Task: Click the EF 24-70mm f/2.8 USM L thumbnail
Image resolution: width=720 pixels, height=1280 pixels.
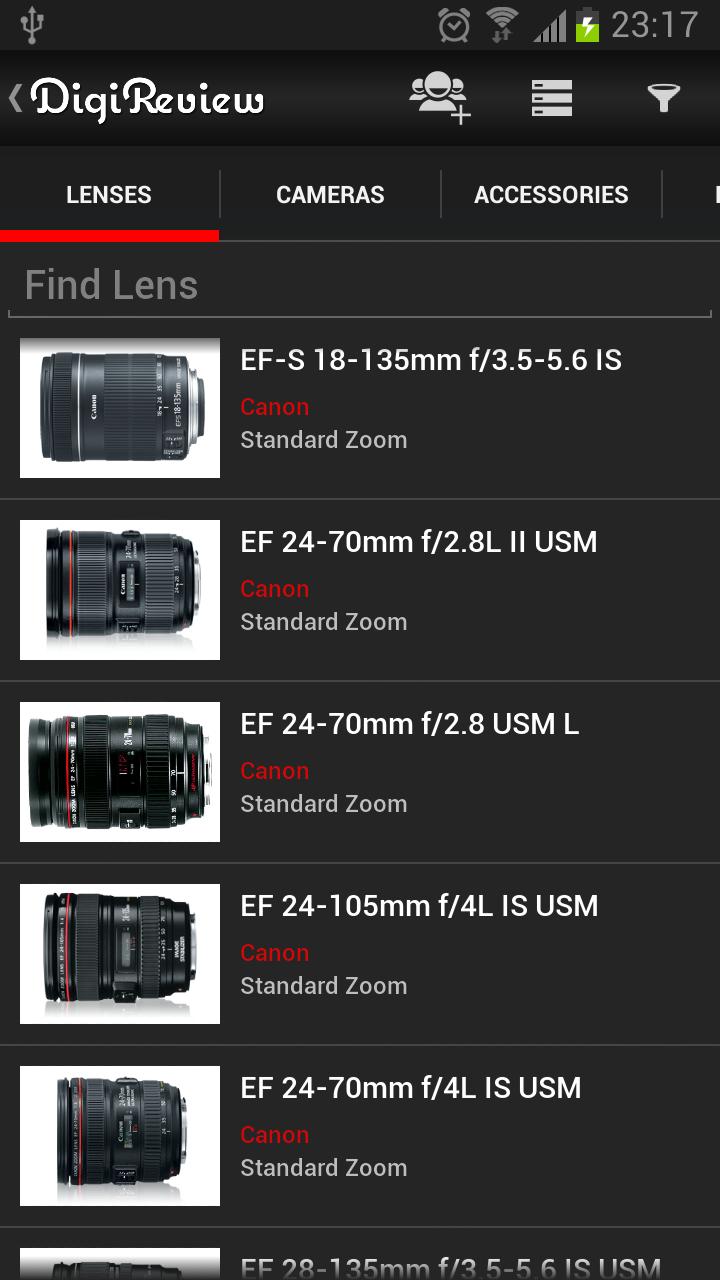Action: tap(119, 771)
